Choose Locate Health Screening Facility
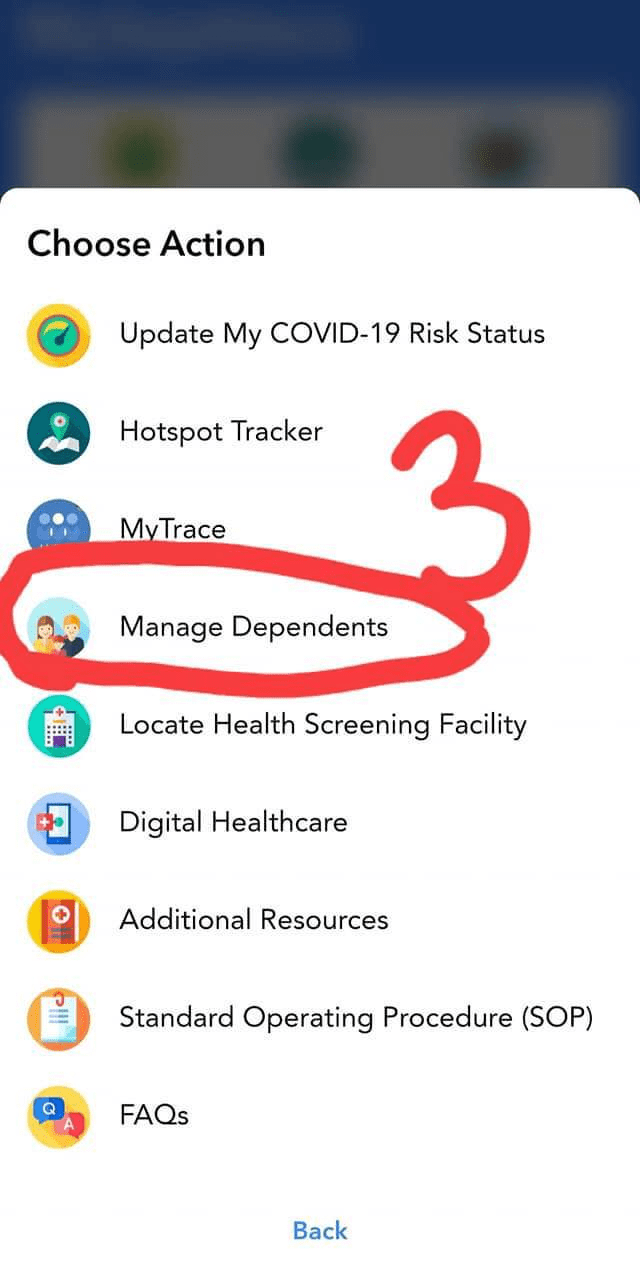This screenshot has height=1285, width=640. click(322, 724)
